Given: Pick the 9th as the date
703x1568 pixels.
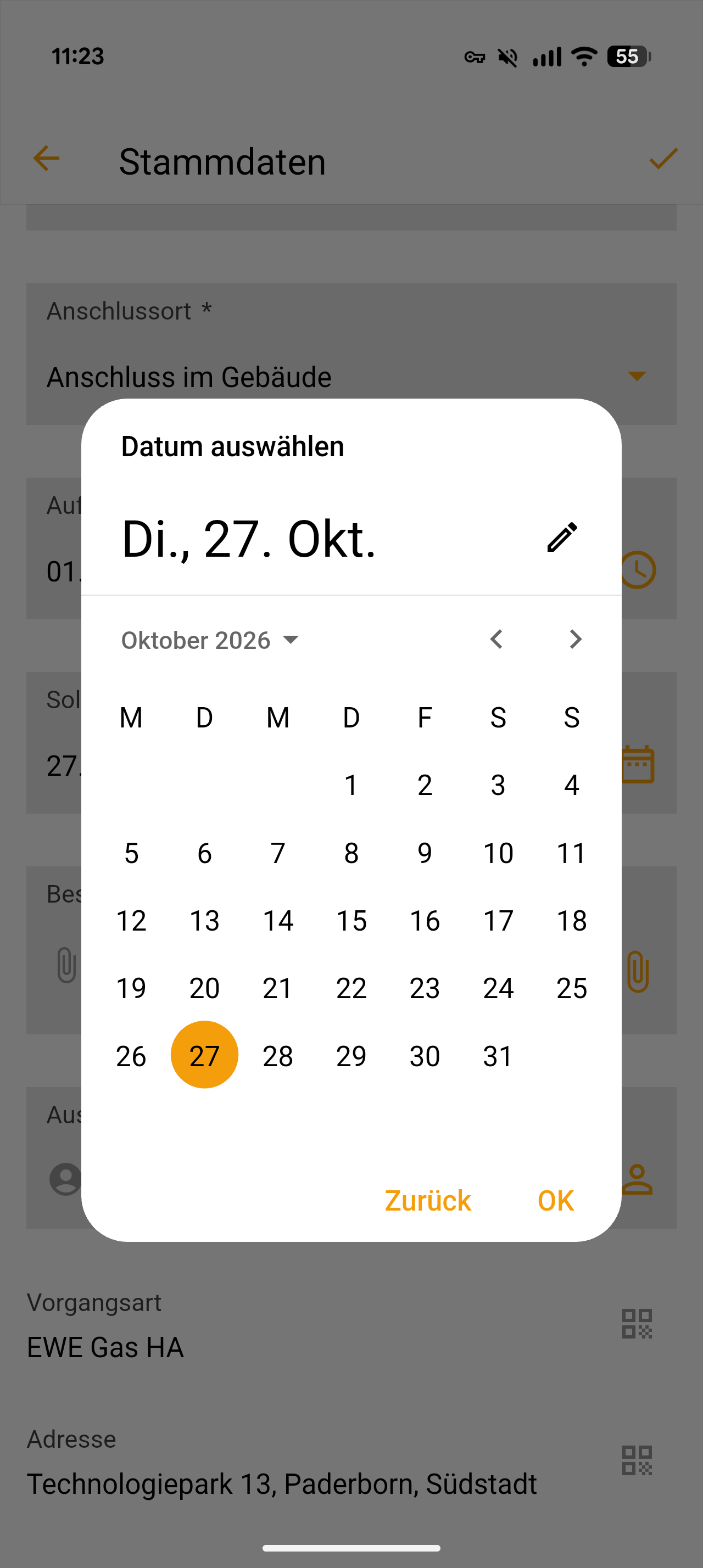Looking at the screenshot, I should 425,853.
